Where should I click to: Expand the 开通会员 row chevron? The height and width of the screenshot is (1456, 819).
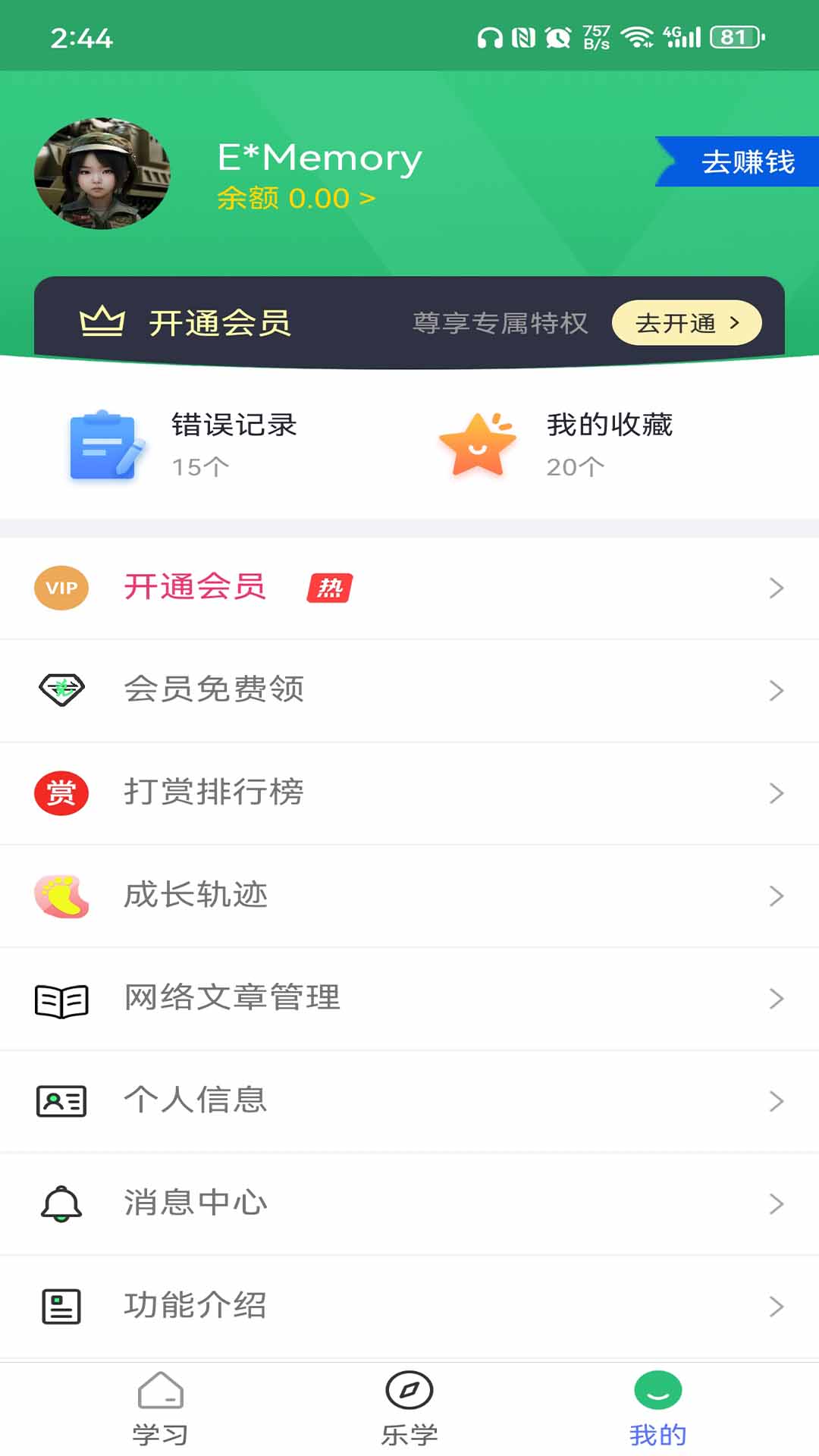776,588
